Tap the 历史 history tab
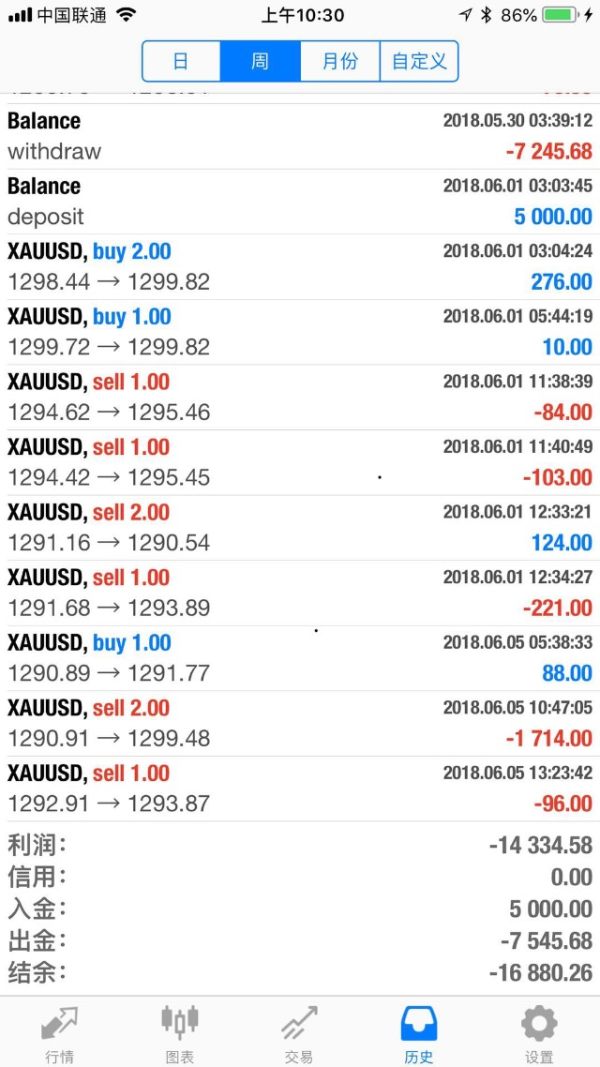Image resolution: width=600 pixels, height=1067 pixels. (419, 1032)
